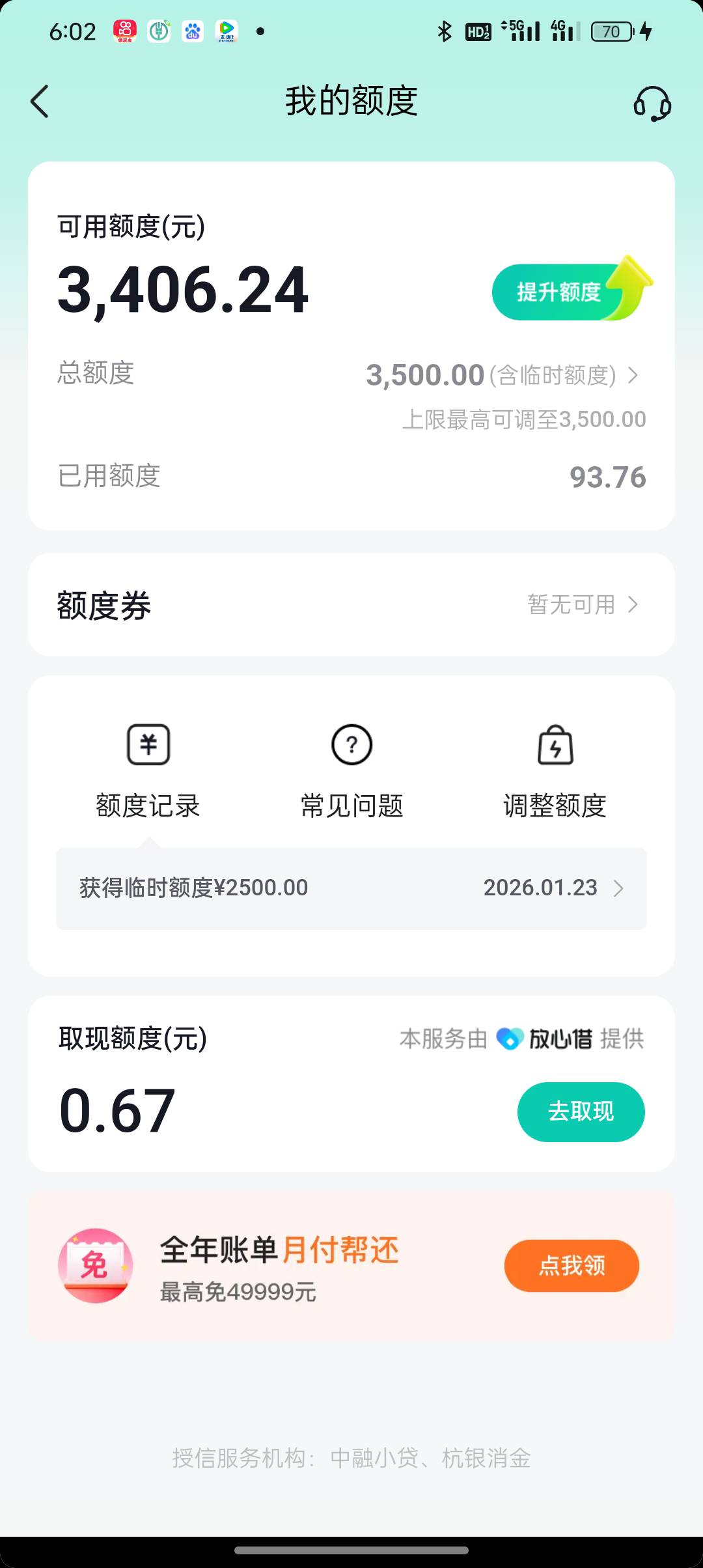Image resolution: width=703 pixels, height=1568 pixels.
Task: Tap 点我领 on the 月付帮还 banner
Action: pyautogui.click(x=572, y=1265)
